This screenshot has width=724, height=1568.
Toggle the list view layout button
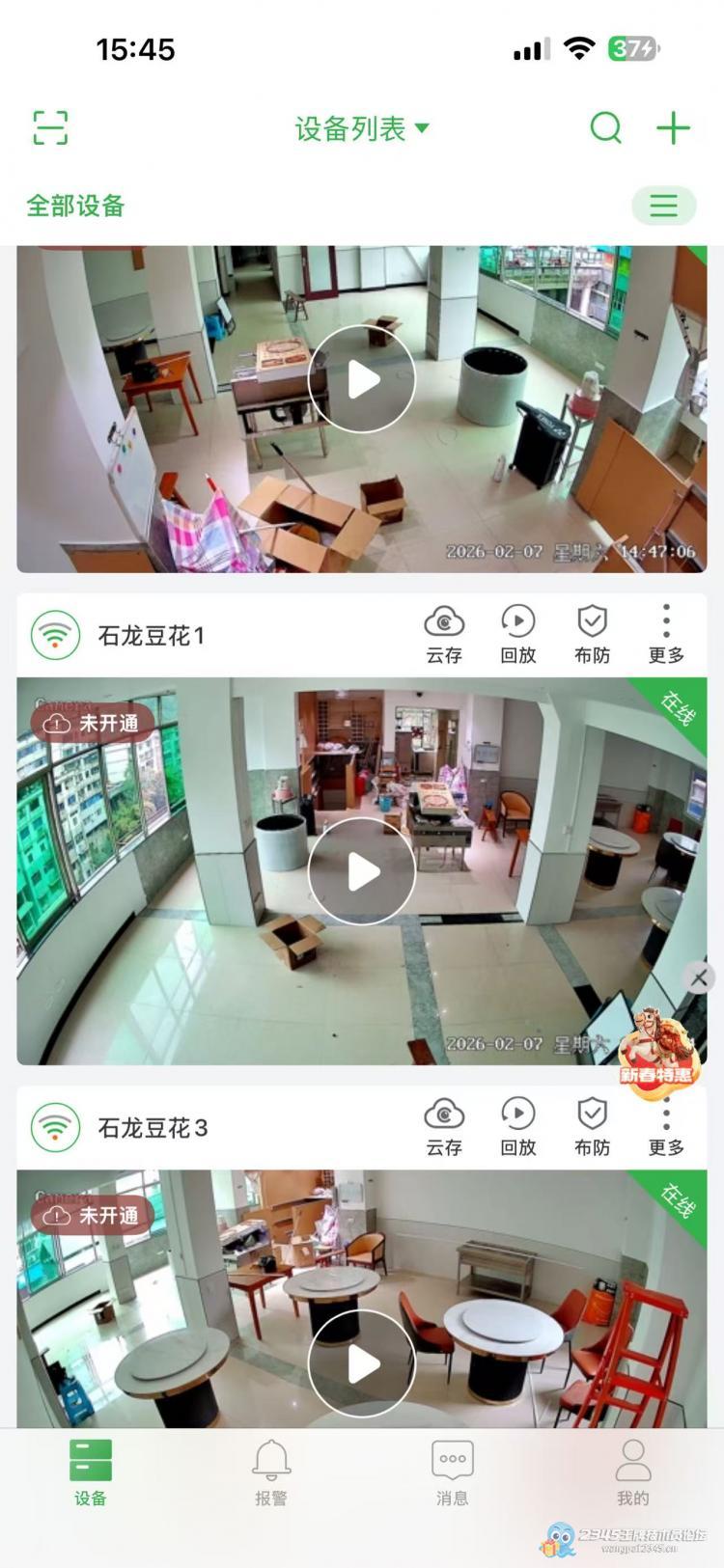(663, 206)
